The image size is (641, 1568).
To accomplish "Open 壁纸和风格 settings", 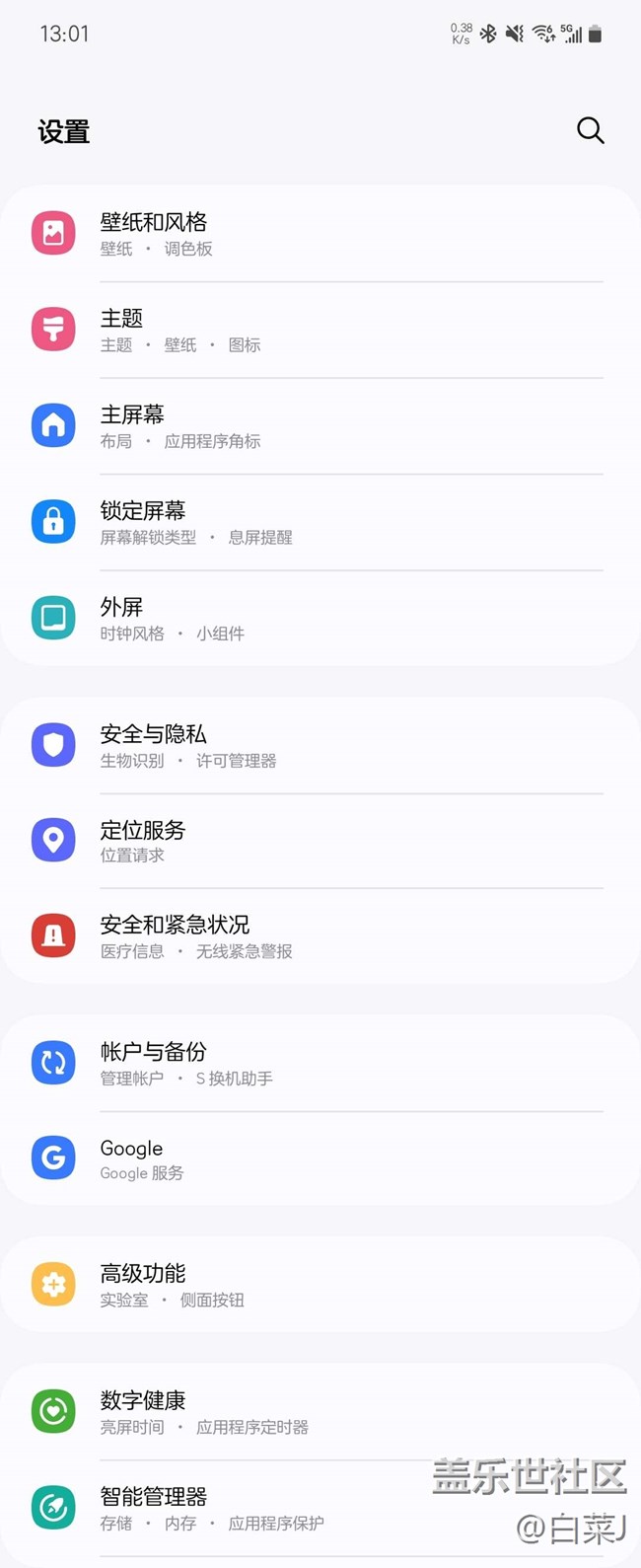I will (320, 234).
